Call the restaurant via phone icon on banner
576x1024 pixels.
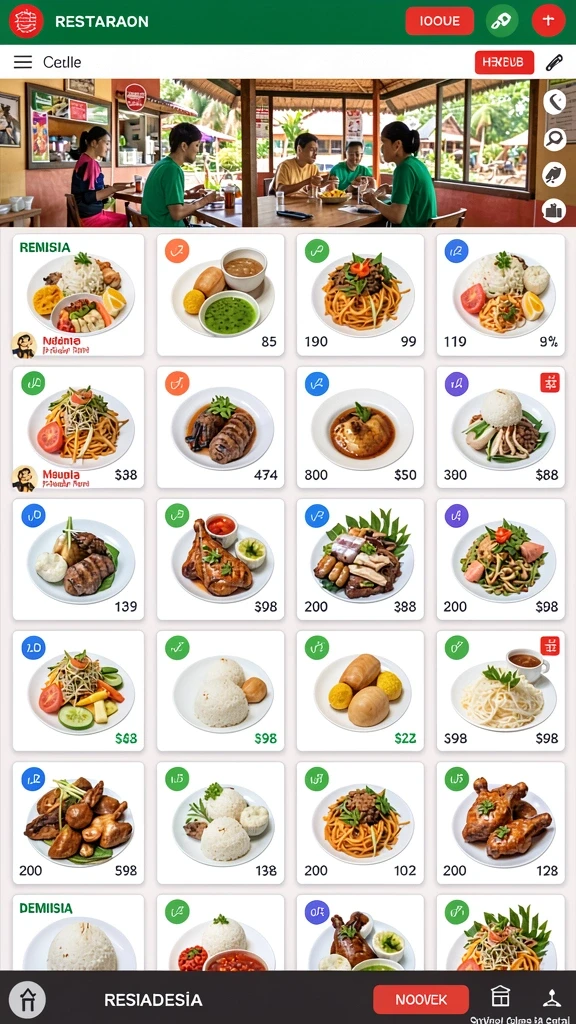coord(554,102)
